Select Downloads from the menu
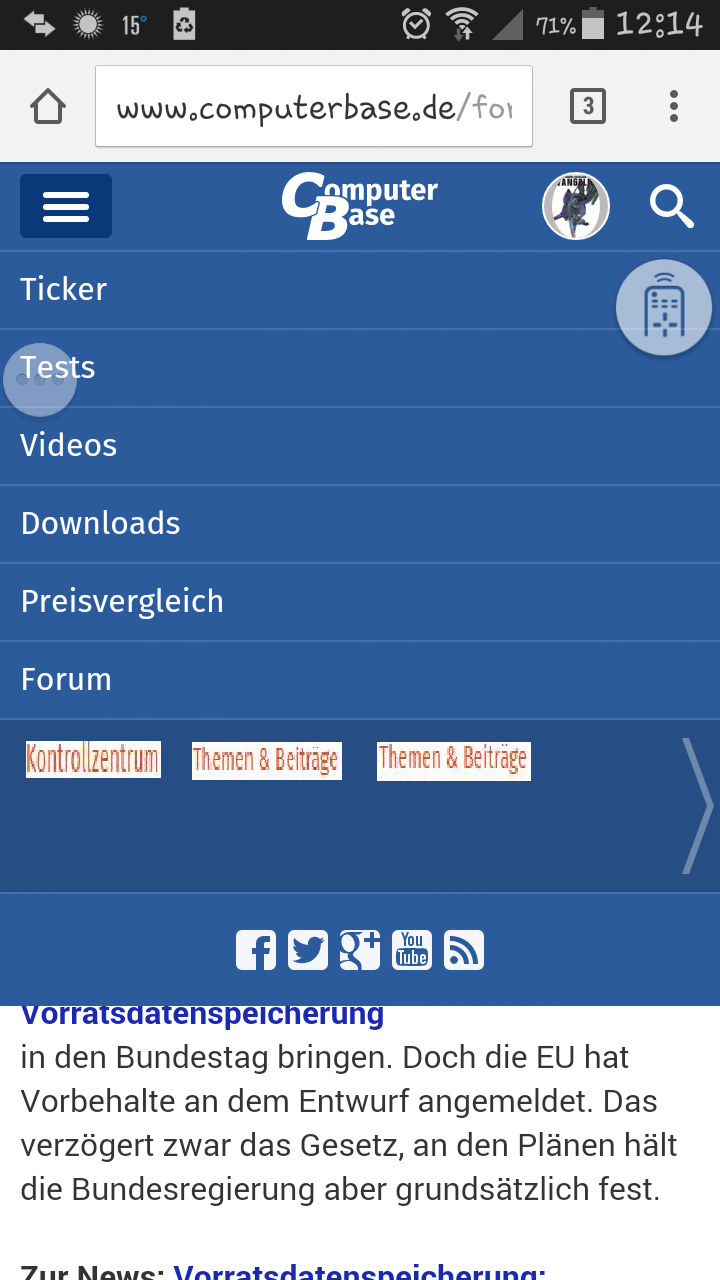The width and height of the screenshot is (720, 1280). (x=101, y=523)
